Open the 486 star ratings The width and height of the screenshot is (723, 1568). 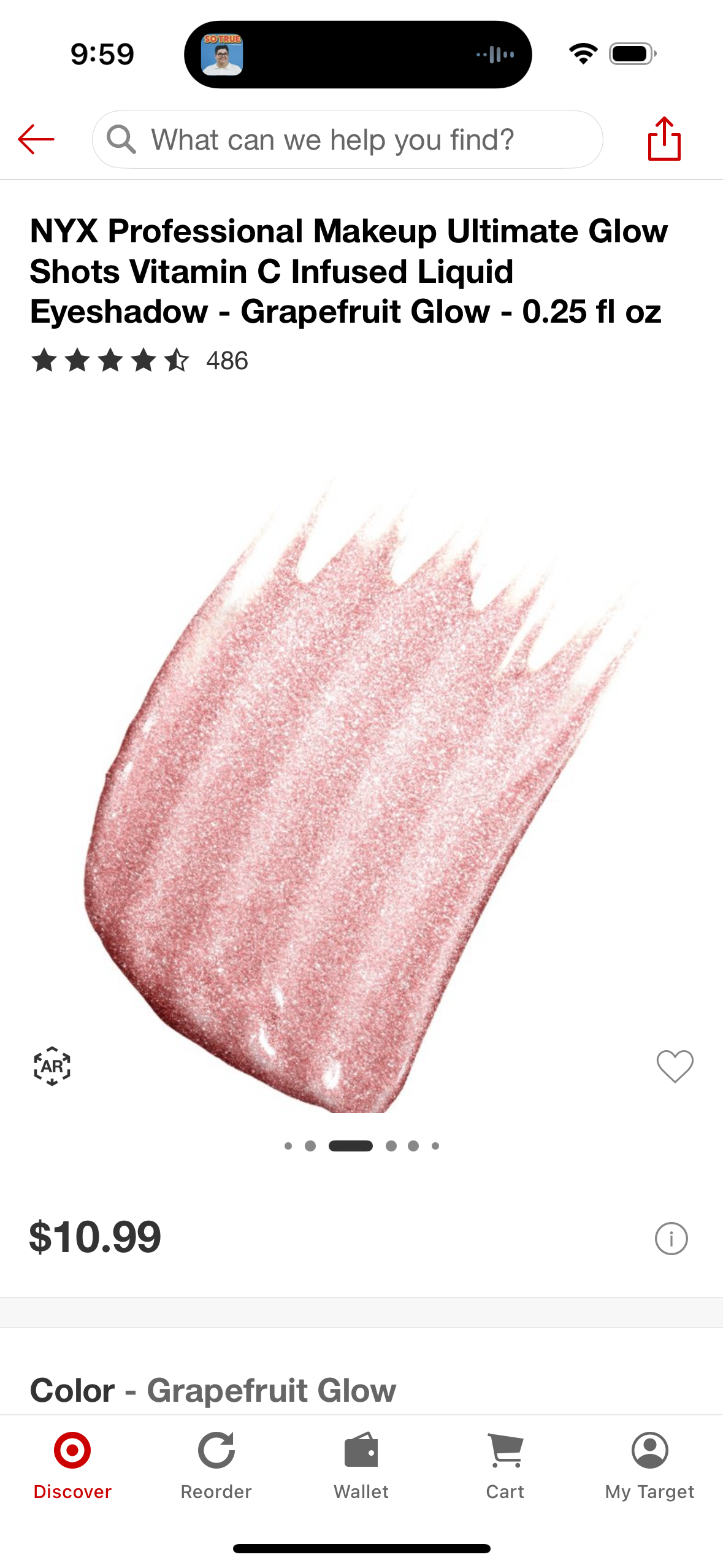pyautogui.click(x=140, y=361)
